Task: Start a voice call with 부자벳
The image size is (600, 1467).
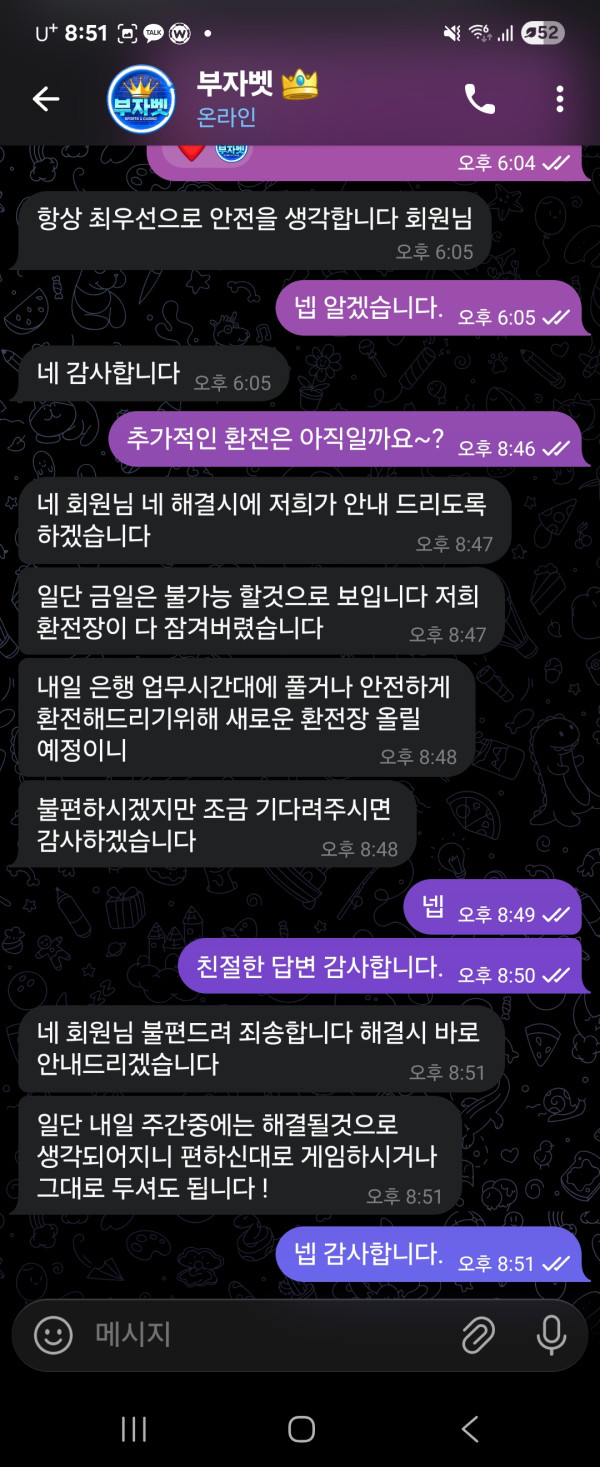Action: [x=480, y=98]
